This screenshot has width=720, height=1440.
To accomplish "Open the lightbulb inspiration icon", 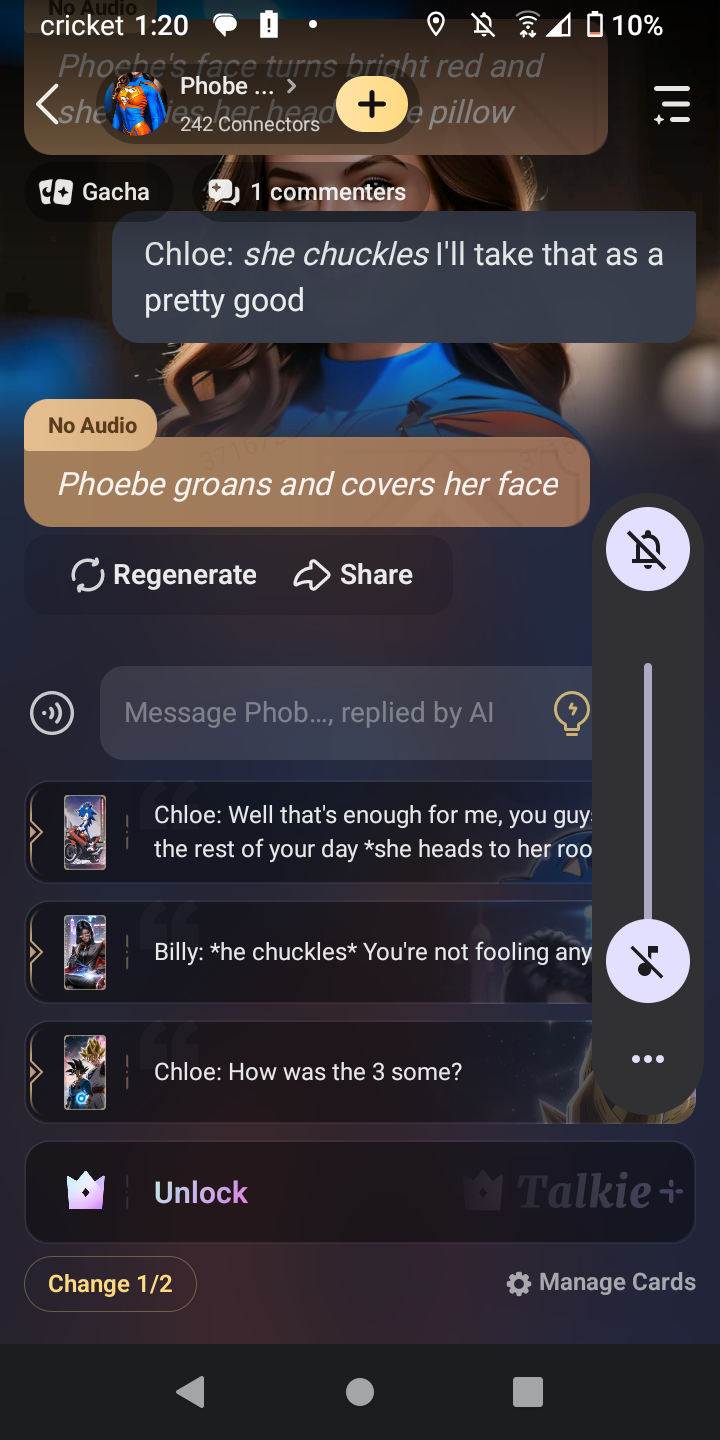I will click(571, 713).
